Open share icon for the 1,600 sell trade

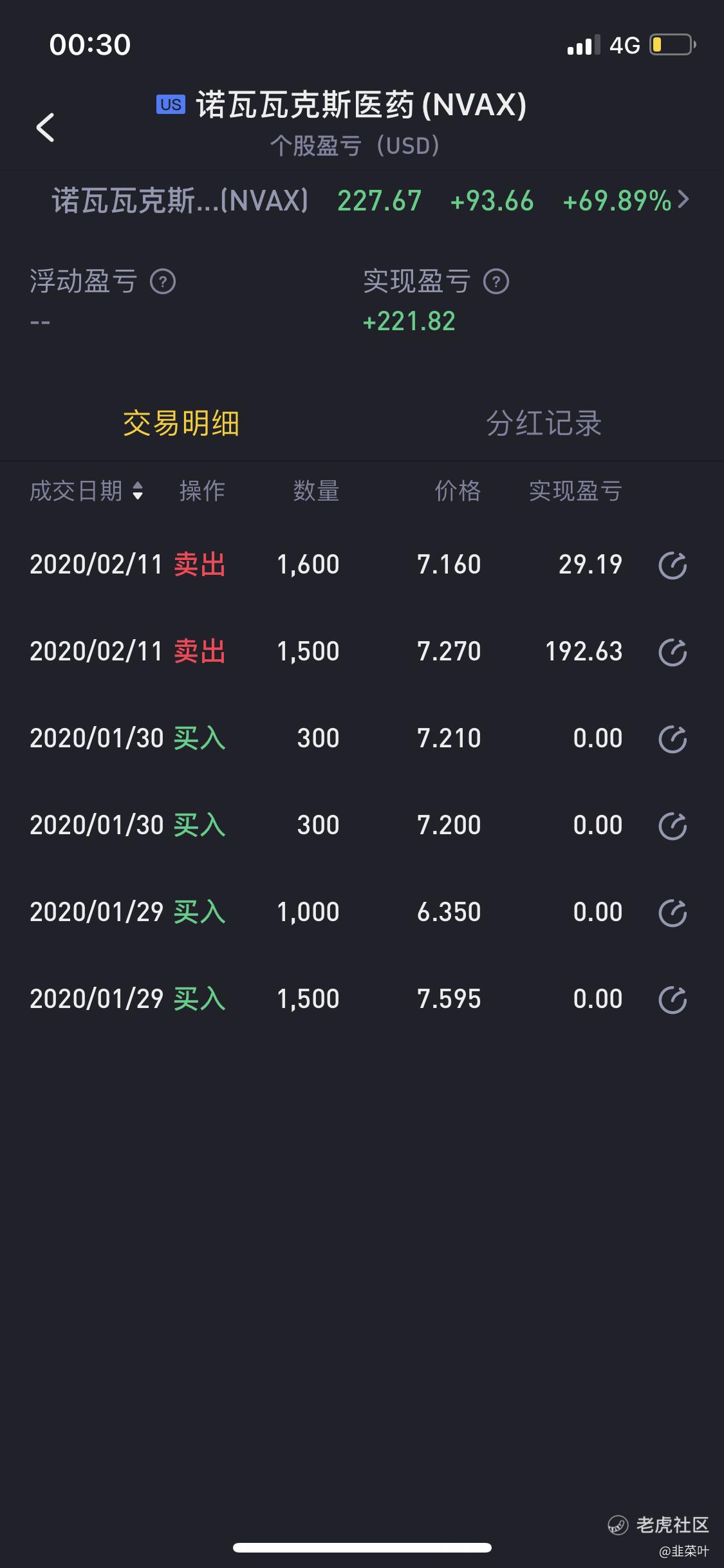point(673,565)
